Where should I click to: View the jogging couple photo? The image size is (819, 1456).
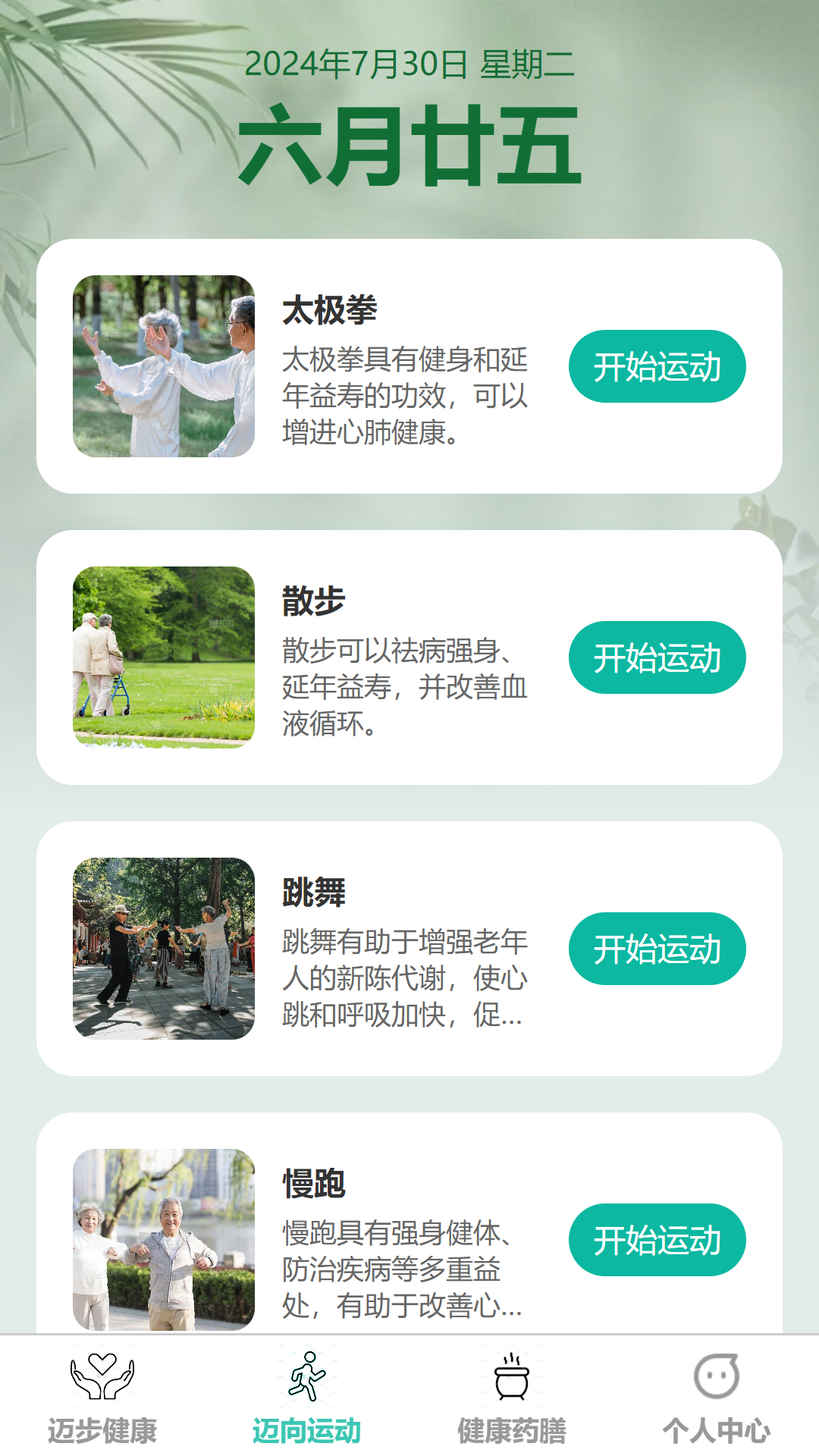162,1240
